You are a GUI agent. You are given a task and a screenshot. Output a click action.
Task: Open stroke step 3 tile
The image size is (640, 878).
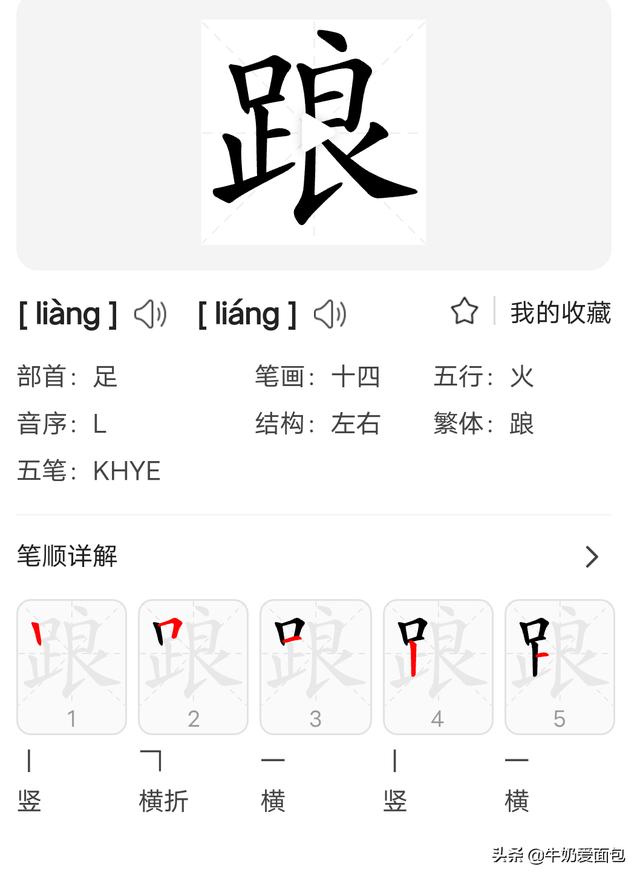pyautogui.click(x=315, y=666)
